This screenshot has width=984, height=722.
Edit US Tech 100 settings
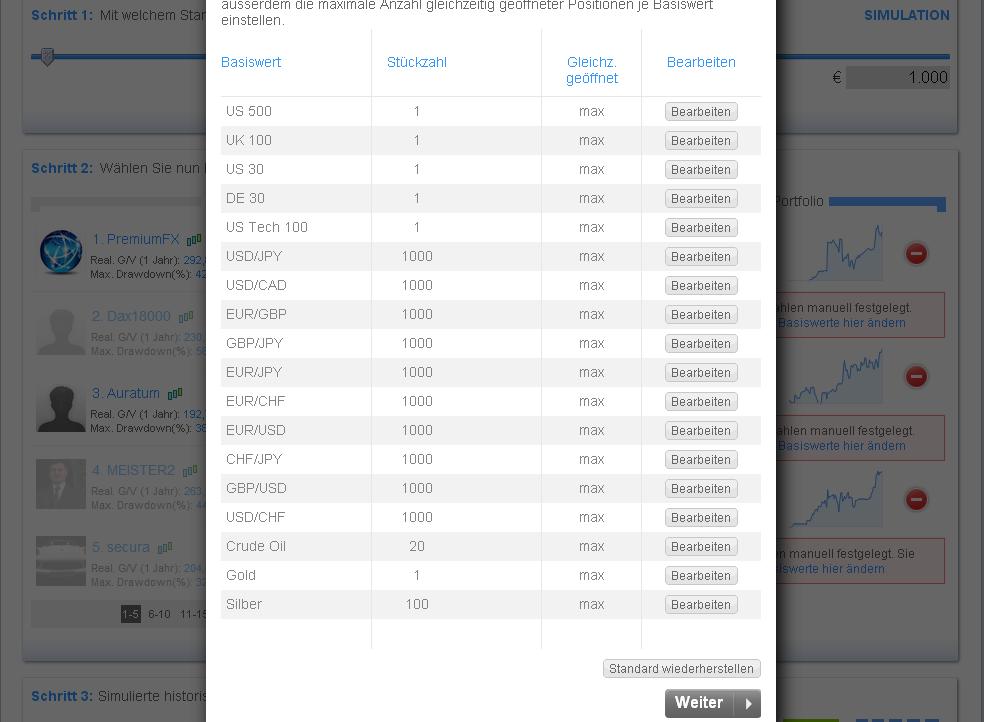click(x=701, y=227)
